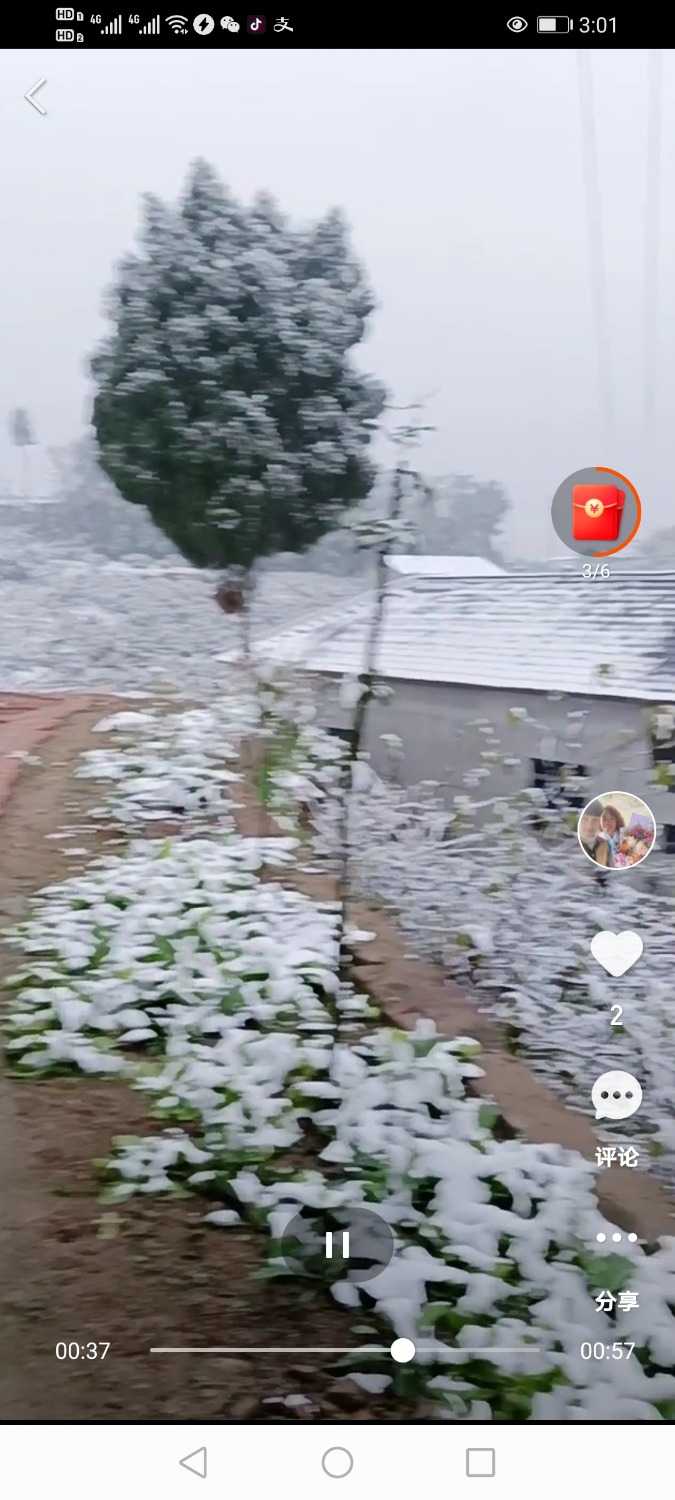
Task: Like this video with the heart
Action: (x=616, y=953)
